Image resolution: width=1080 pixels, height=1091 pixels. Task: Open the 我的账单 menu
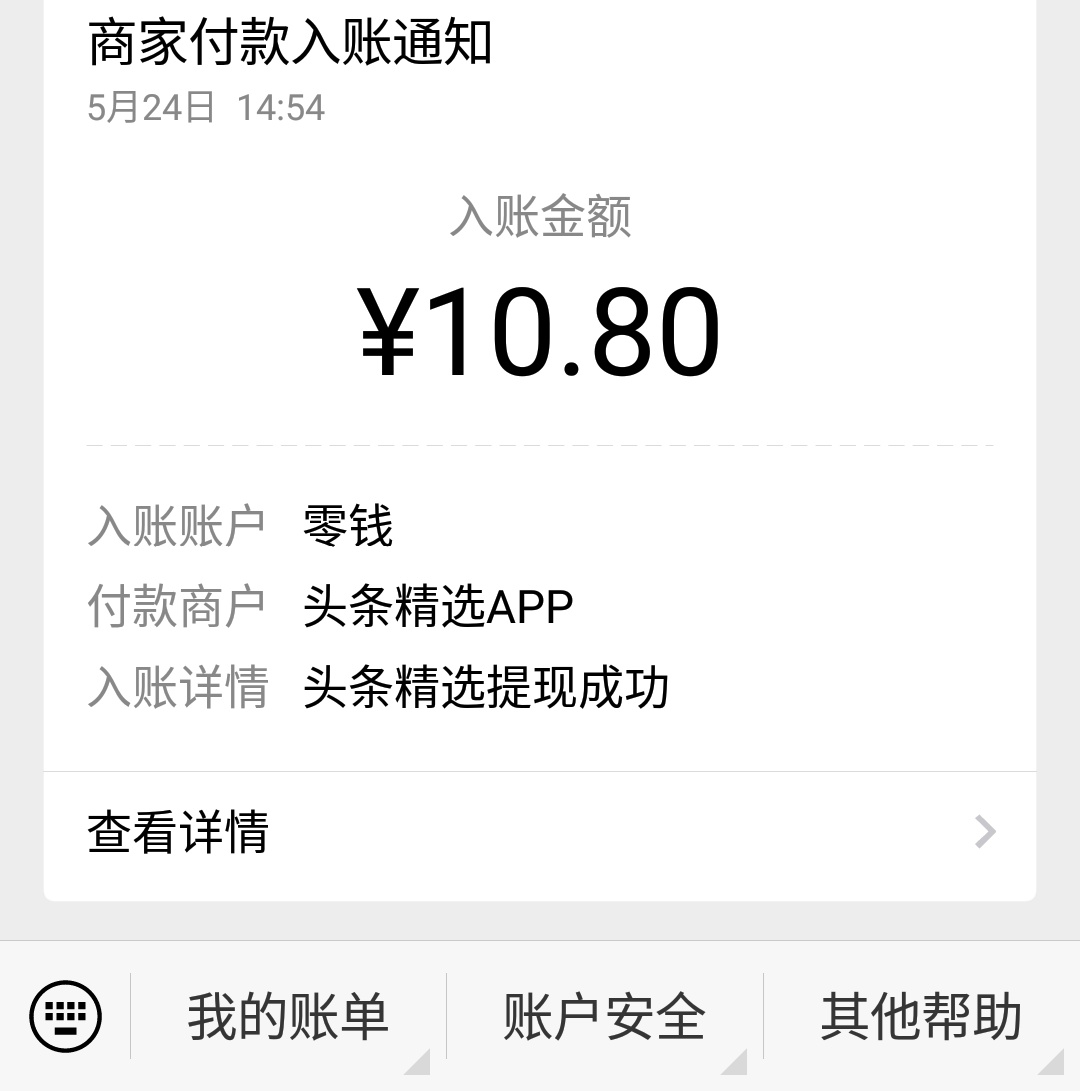pos(288,1016)
